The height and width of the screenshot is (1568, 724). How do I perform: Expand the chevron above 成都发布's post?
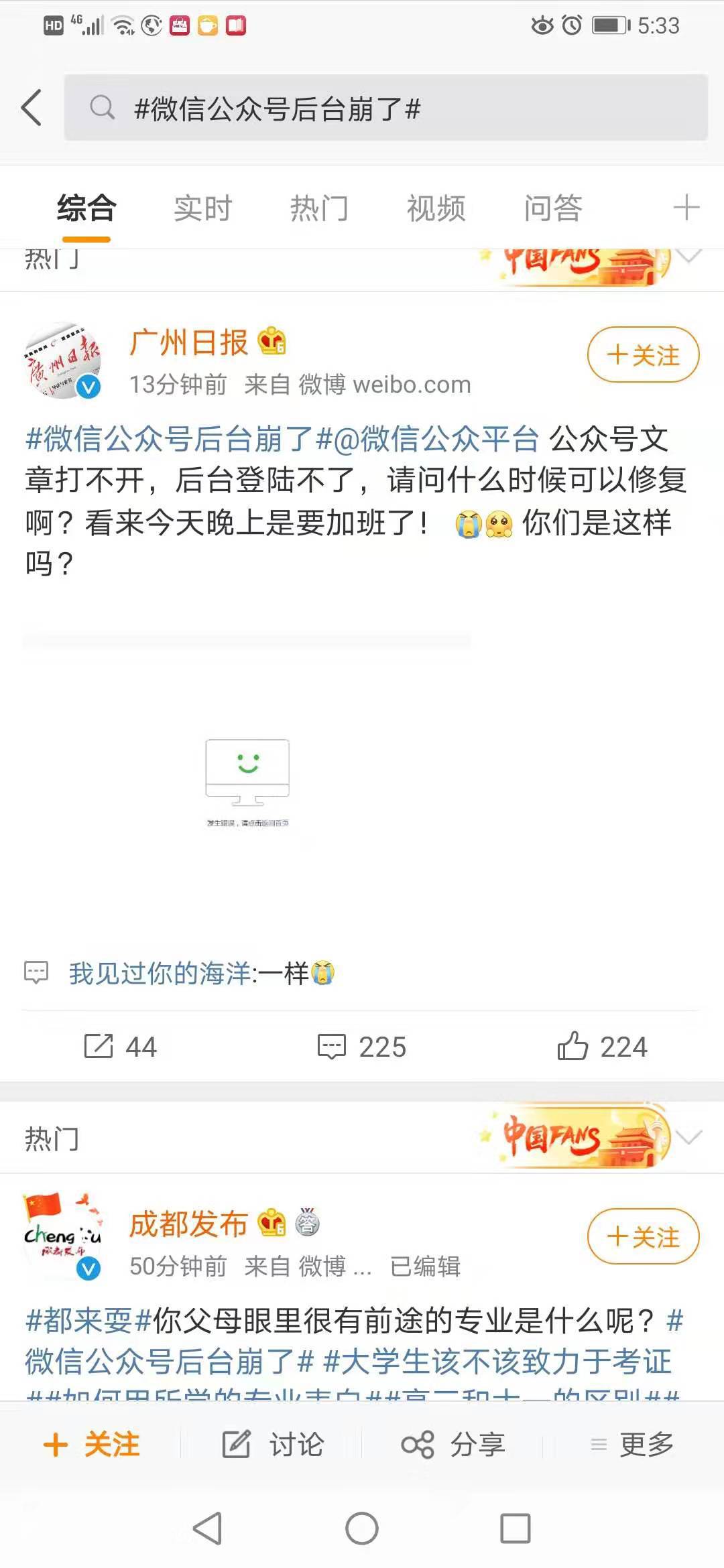[x=688, y=1137]
